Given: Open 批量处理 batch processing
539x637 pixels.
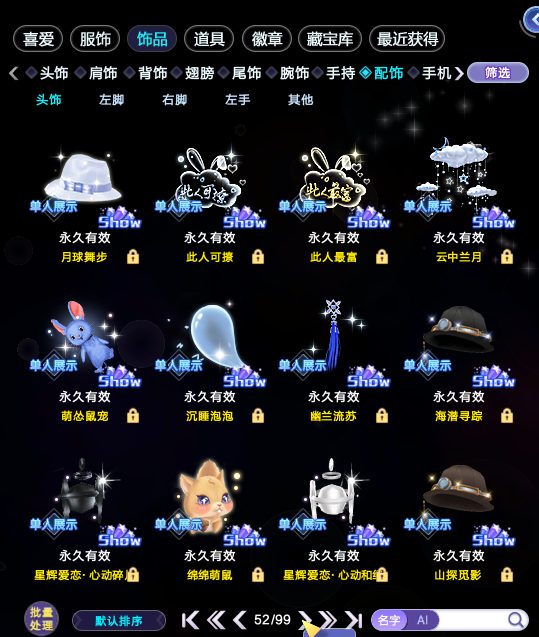Looking at the screenshot, I should point(41,619).
